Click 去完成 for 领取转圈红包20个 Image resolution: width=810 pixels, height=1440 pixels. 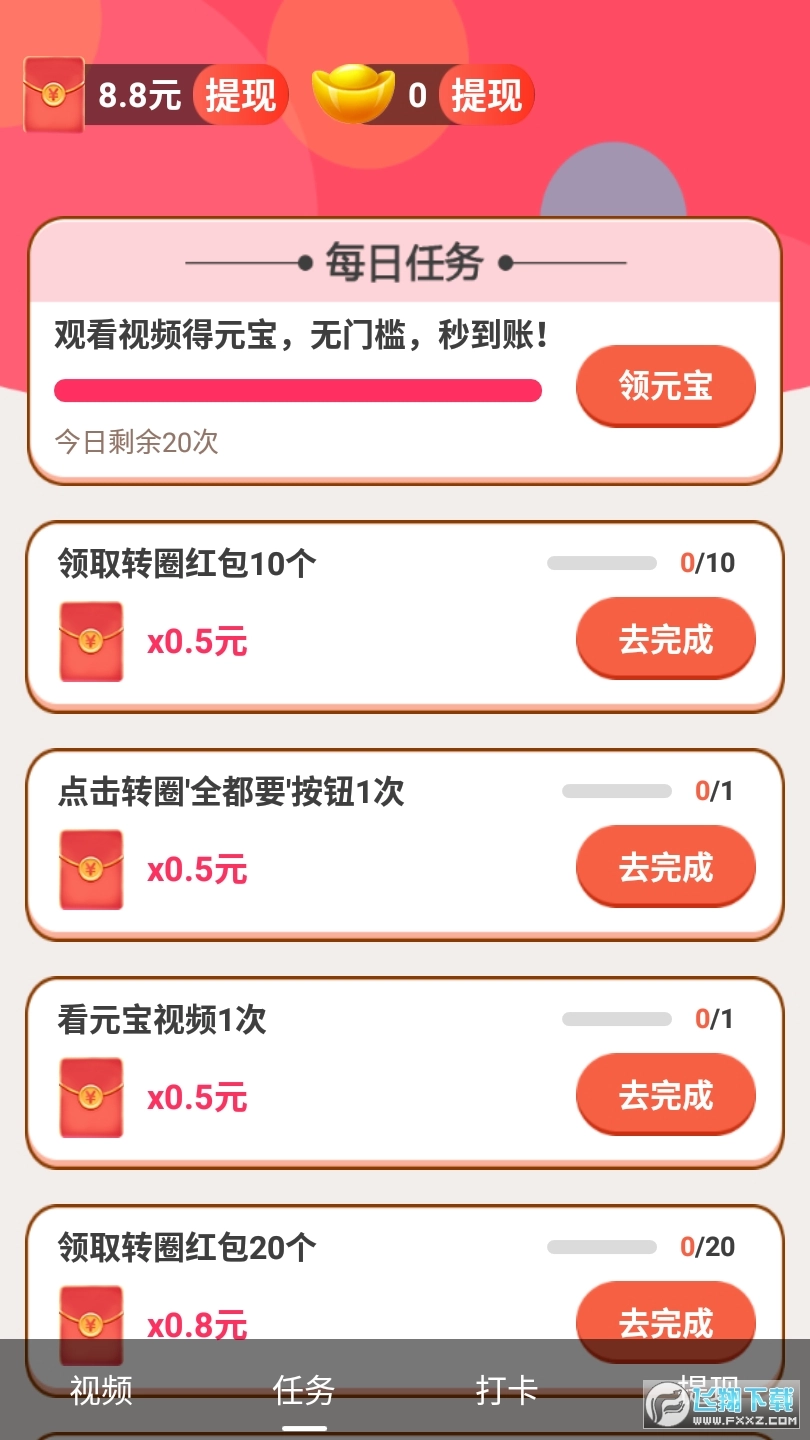[x=665, y=1322]
